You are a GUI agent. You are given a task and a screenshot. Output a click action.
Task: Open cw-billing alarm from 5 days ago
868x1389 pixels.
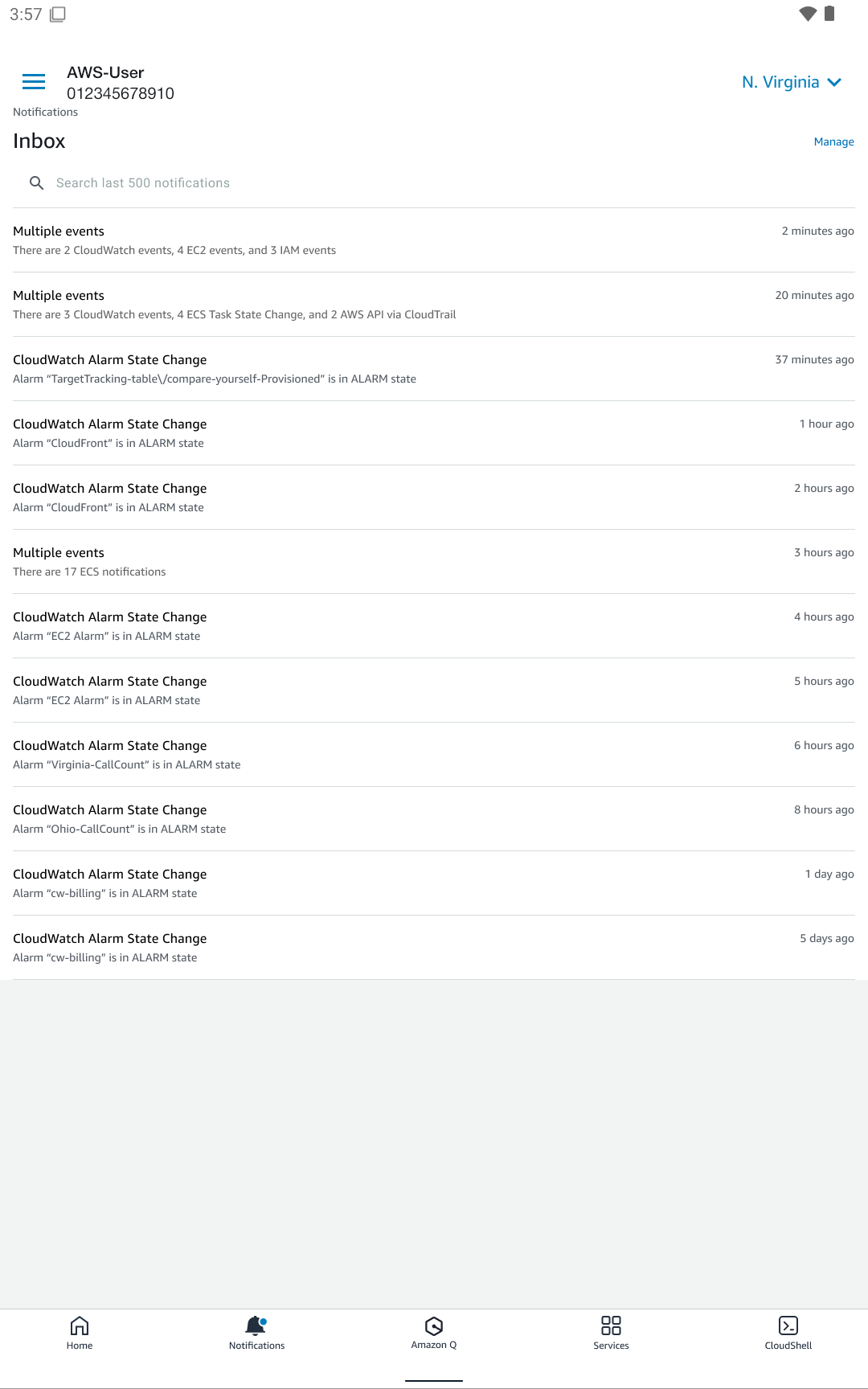434,948
